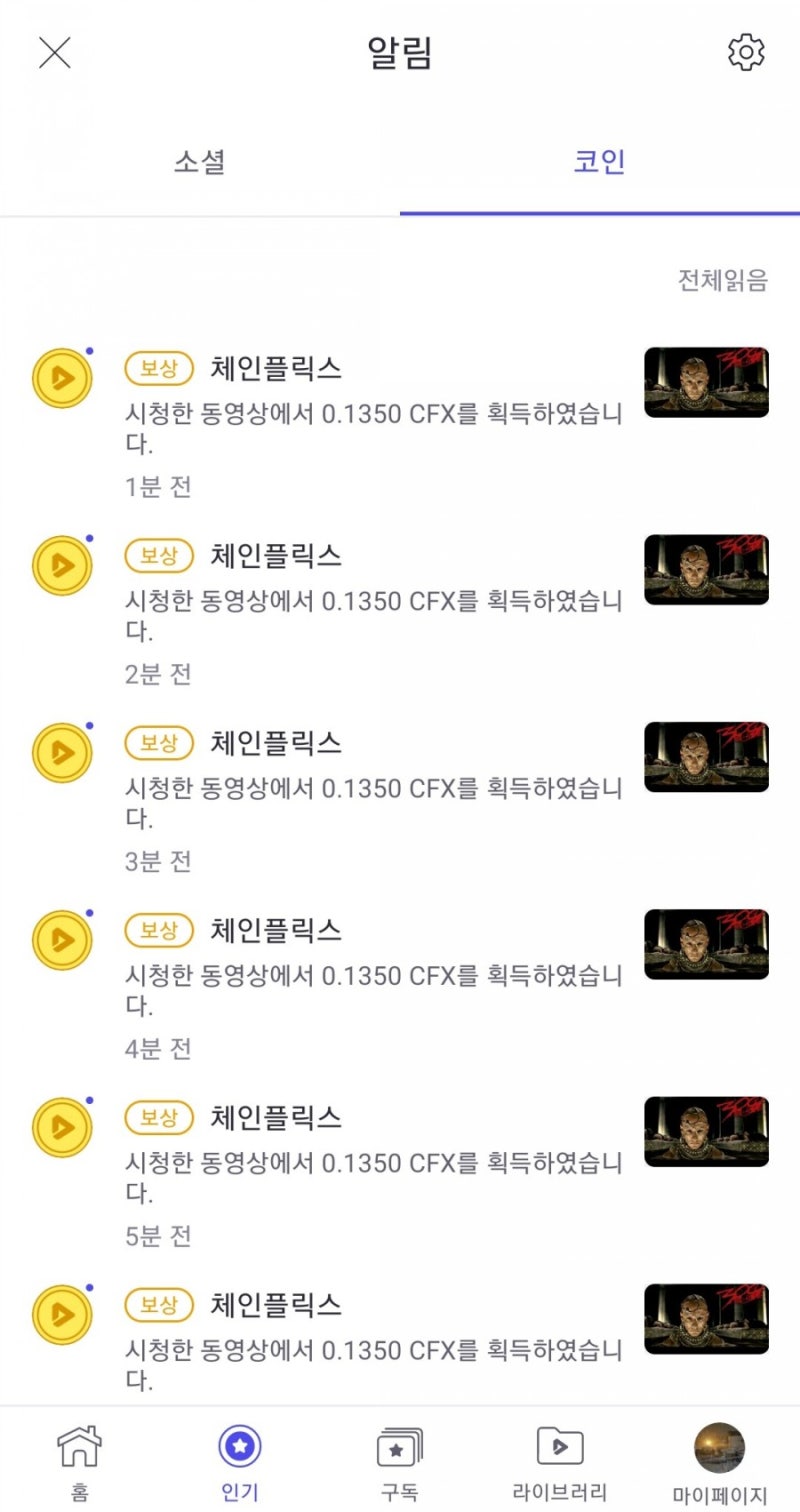Open the notification settings gear icon
This screenshot has width=800, height=1512.
click(746, 52)
